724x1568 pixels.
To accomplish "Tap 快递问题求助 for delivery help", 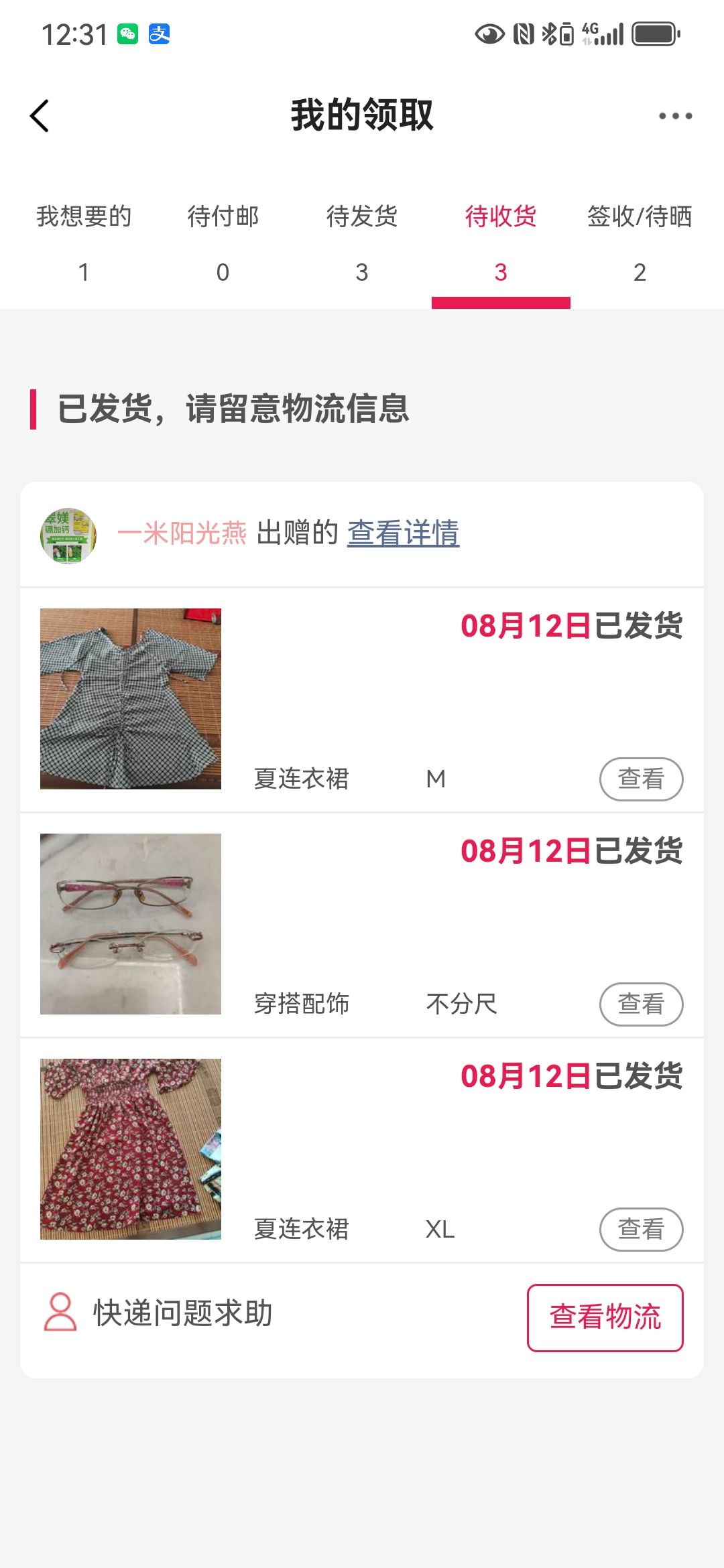I will point(158,1313).
